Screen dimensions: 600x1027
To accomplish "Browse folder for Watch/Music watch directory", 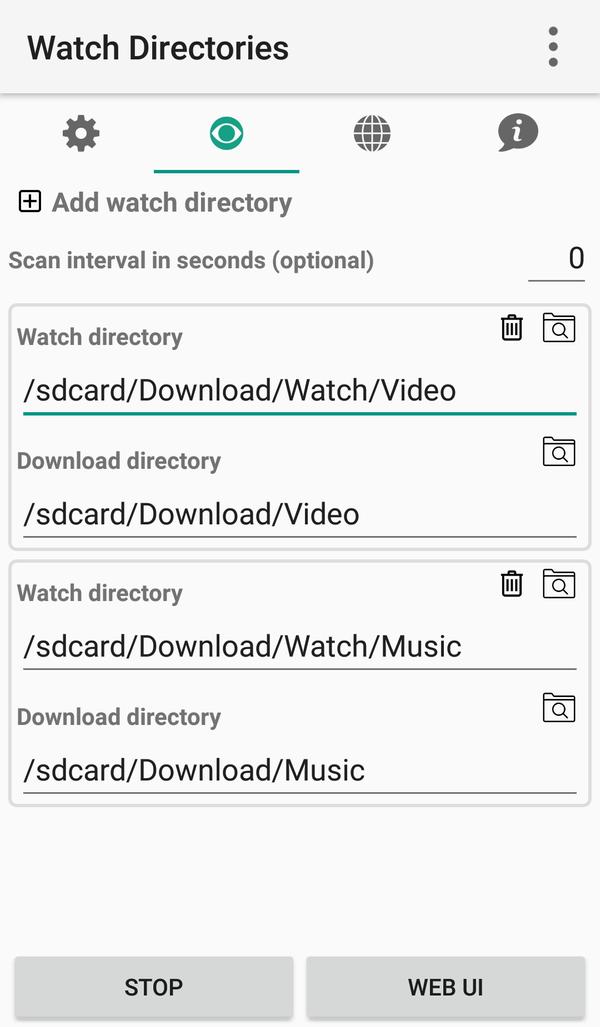I will (559, 584).
